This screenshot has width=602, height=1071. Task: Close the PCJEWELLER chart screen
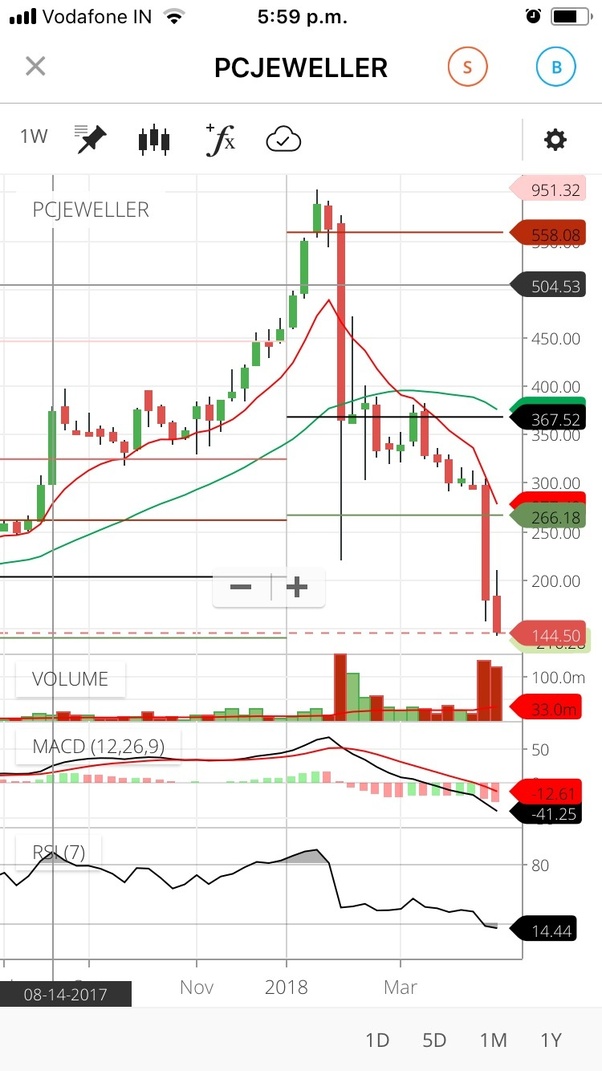tap(35, 67)
